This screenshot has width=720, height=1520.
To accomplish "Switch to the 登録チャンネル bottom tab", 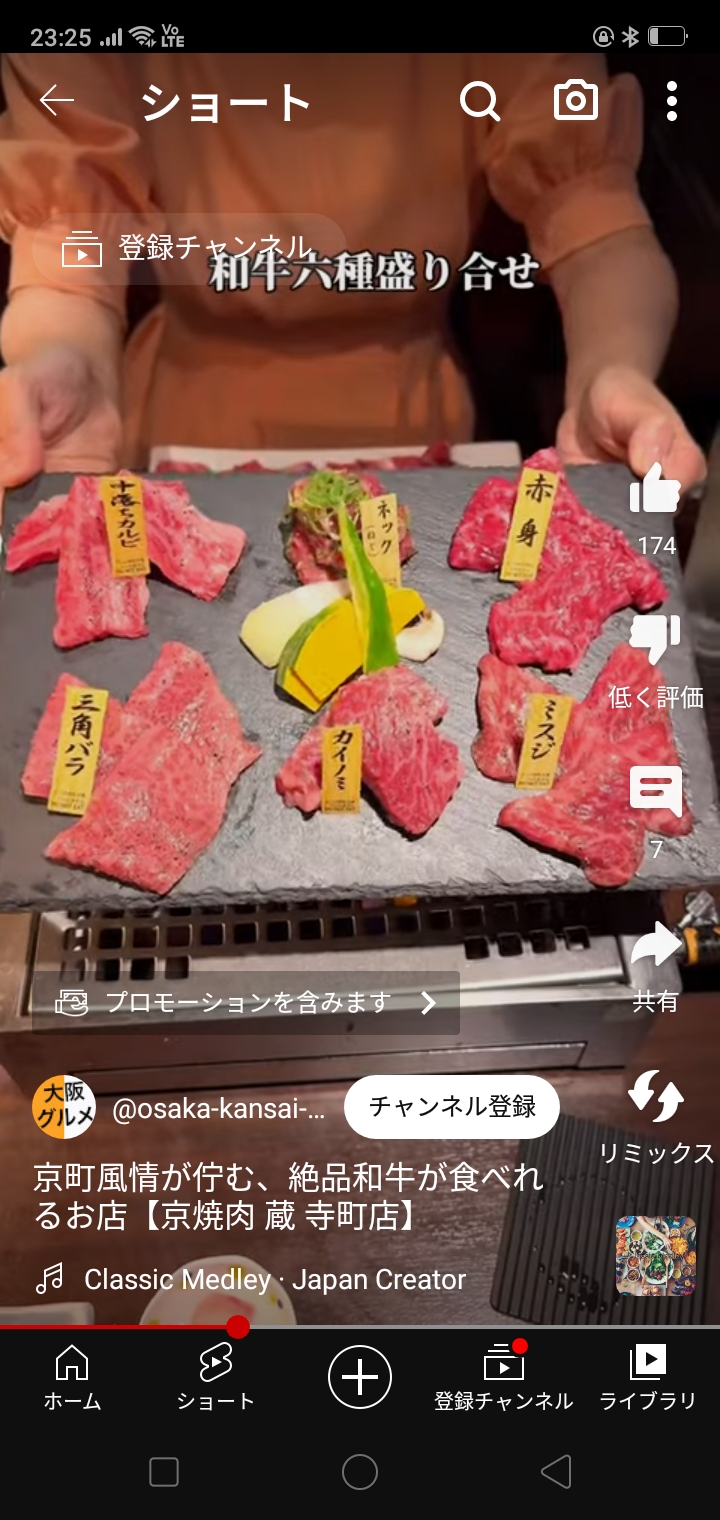I will coord(503,1377).
